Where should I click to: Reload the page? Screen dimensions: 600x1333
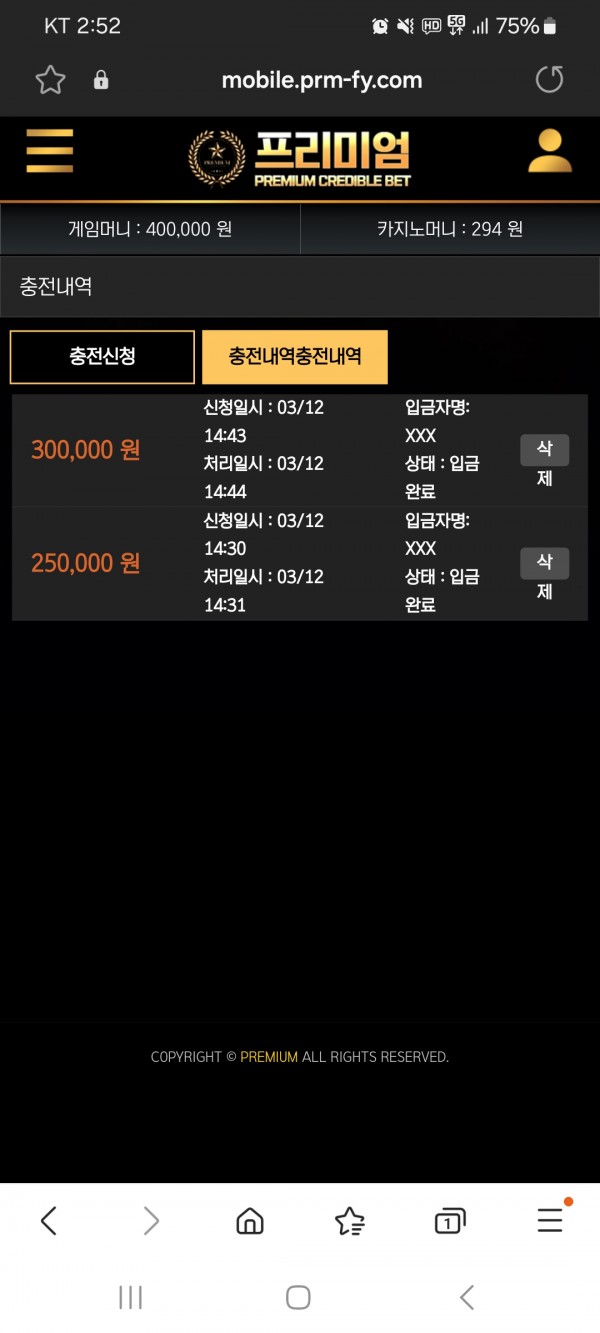pyautogui.click(x=549, y=80)
